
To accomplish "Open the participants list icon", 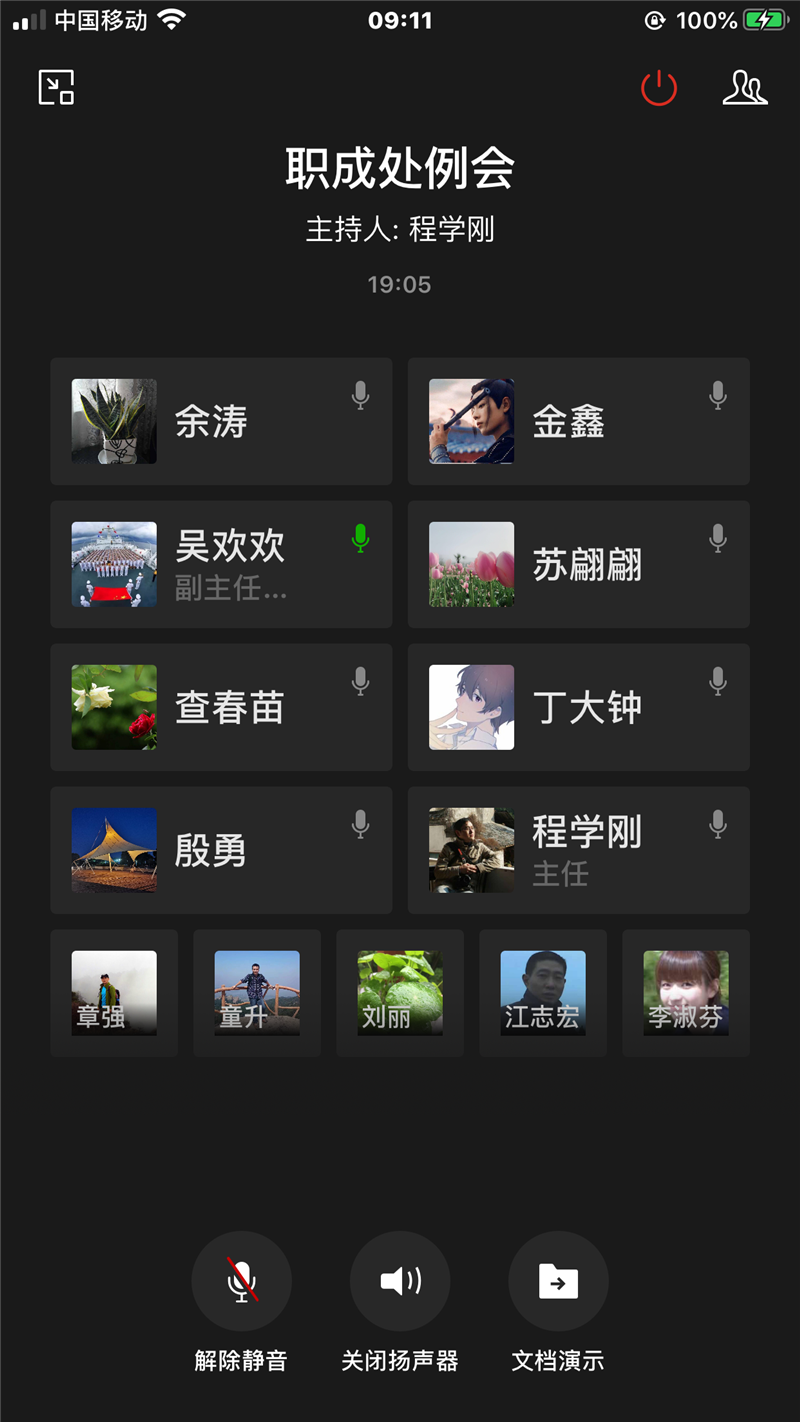I will click(745, 88).
